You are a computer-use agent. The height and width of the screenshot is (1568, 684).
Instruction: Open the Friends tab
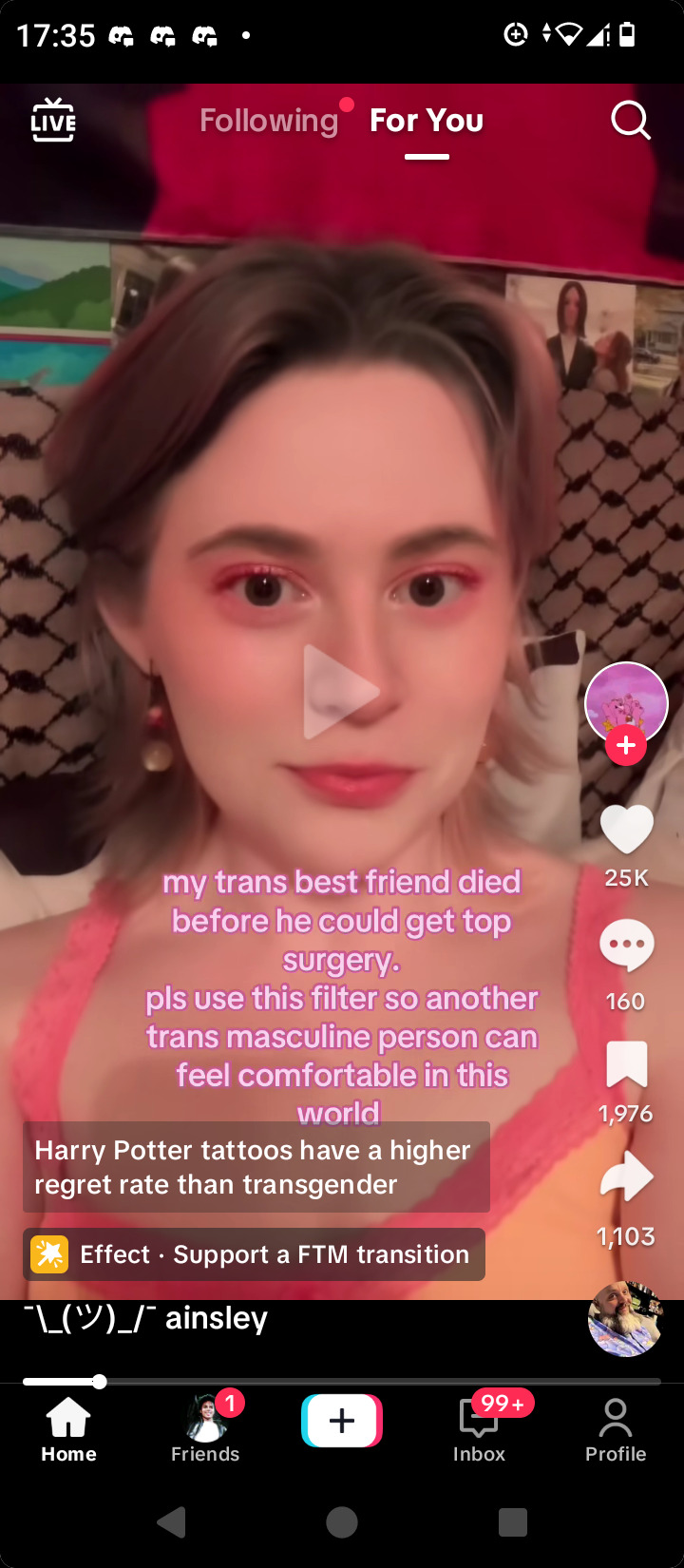click(x=205, y=1429)
